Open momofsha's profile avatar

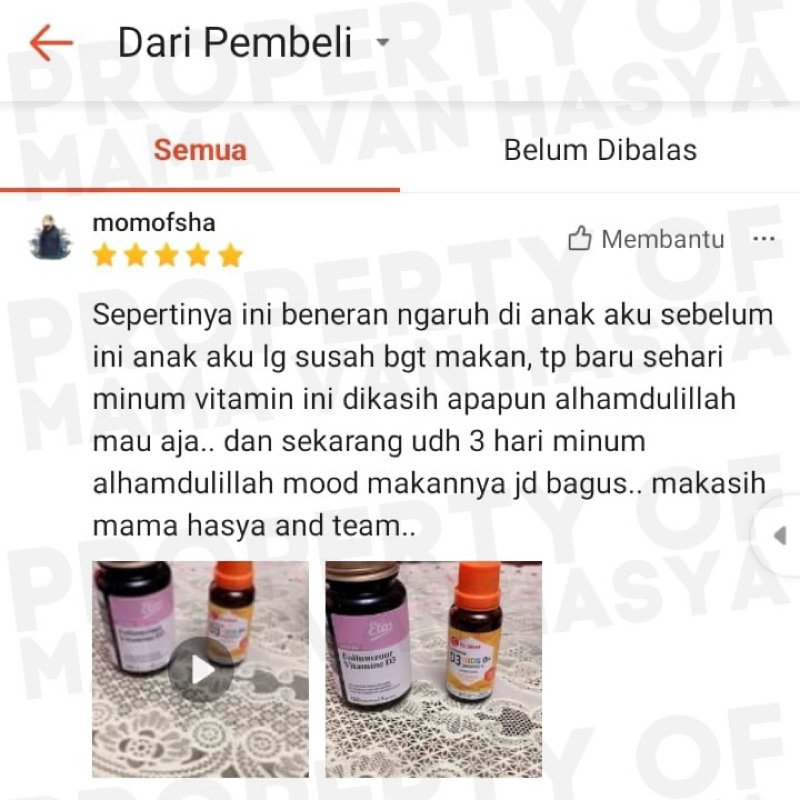point(50,239)
